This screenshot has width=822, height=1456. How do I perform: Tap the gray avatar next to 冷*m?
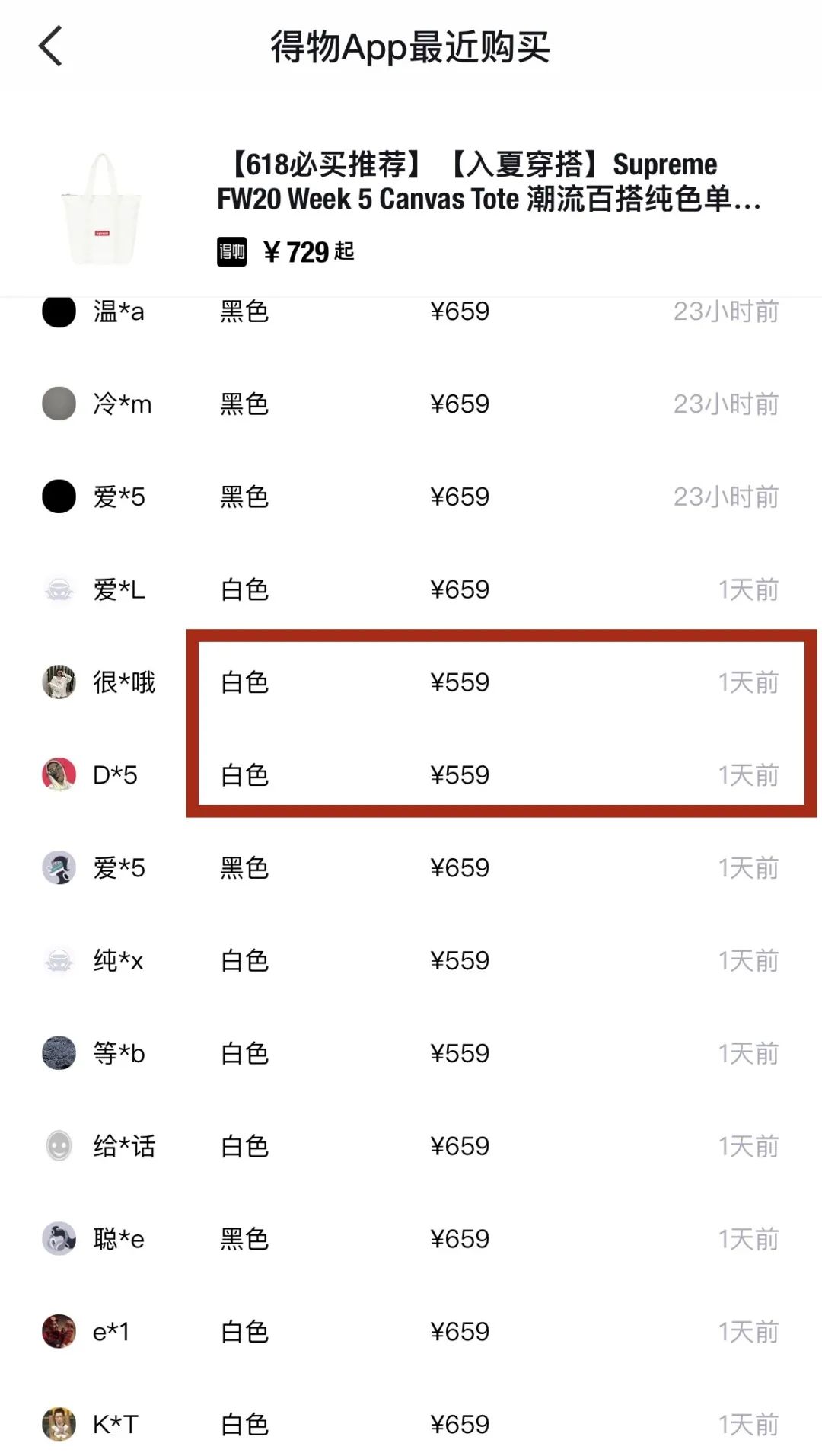(x=59, y=404)
